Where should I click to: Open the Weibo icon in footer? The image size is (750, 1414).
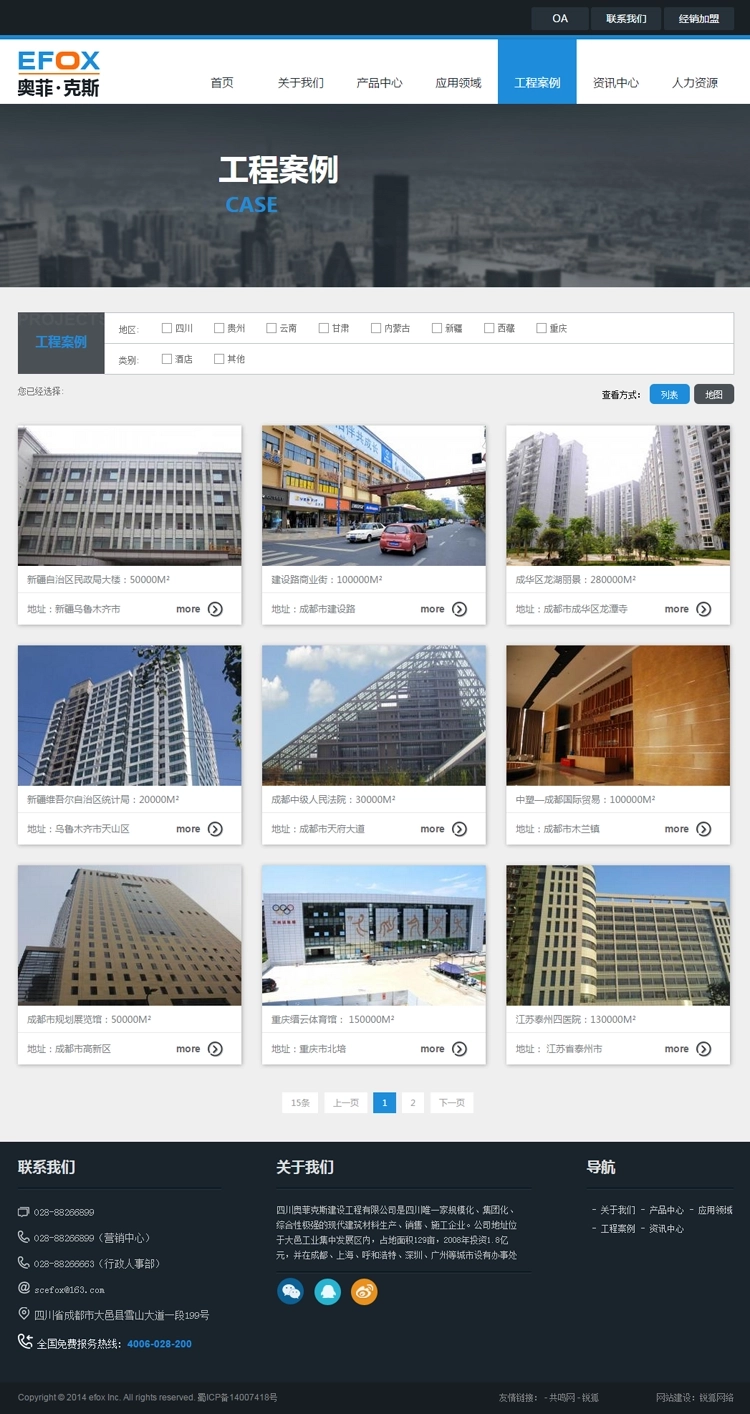pyautogui.click(x=364, y=1291)
